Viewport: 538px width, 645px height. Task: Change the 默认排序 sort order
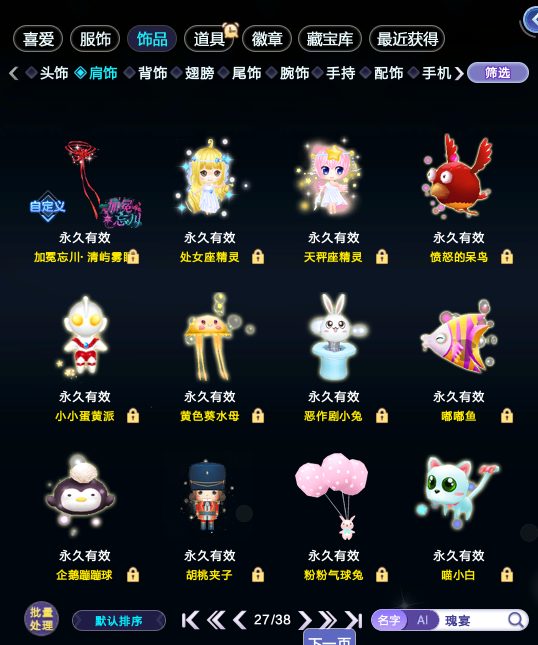[119, 621]
